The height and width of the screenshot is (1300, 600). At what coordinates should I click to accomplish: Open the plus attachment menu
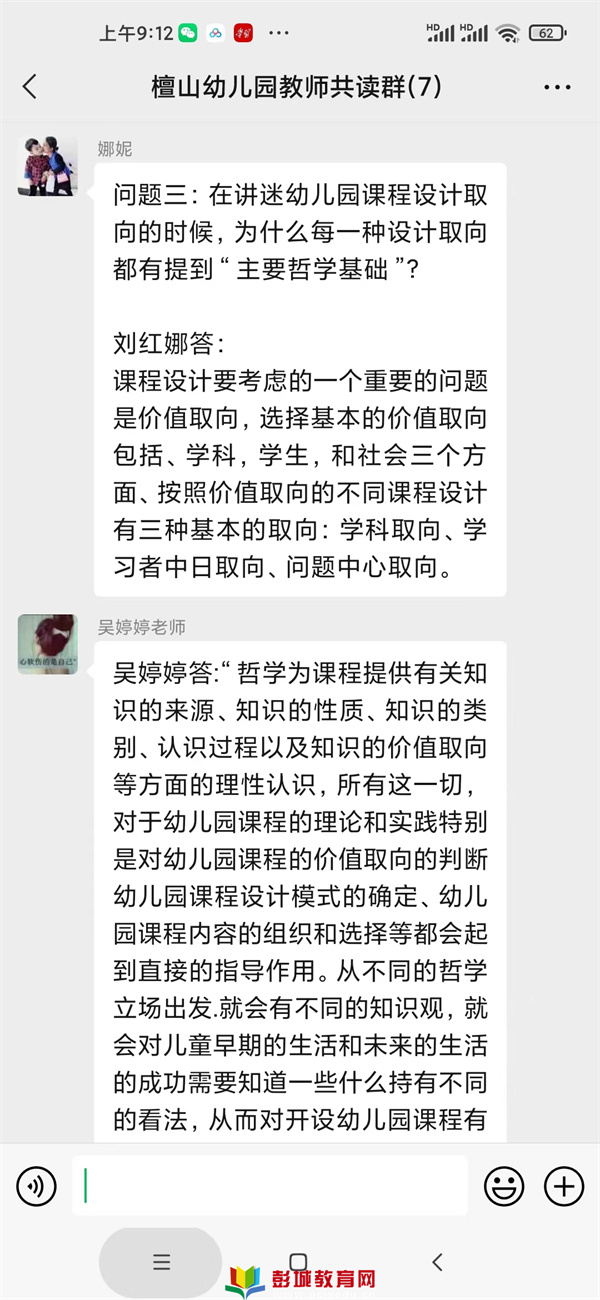click(x=564, y=1186)
